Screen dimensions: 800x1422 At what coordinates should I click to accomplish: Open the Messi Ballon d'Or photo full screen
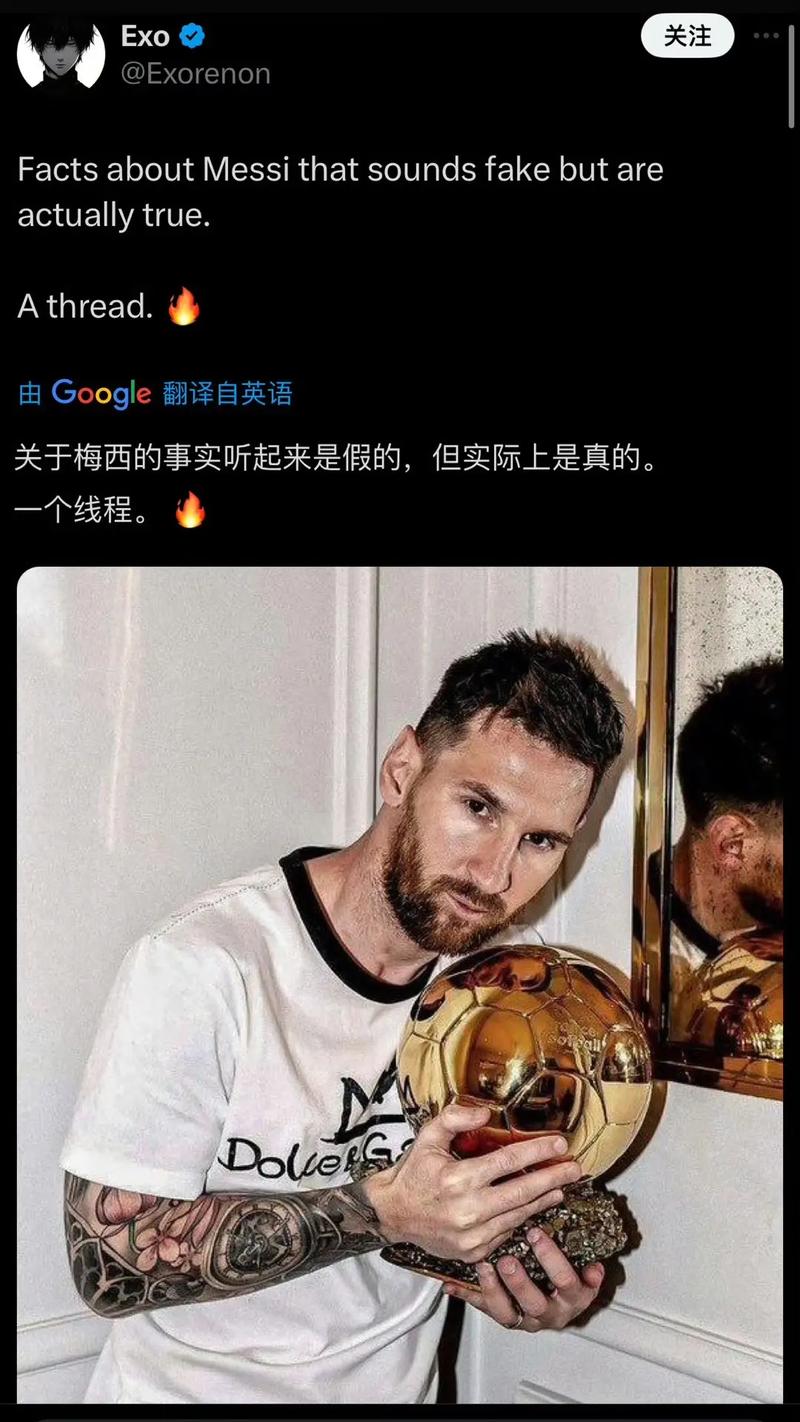pyautogui.click(x=400, y=990)
